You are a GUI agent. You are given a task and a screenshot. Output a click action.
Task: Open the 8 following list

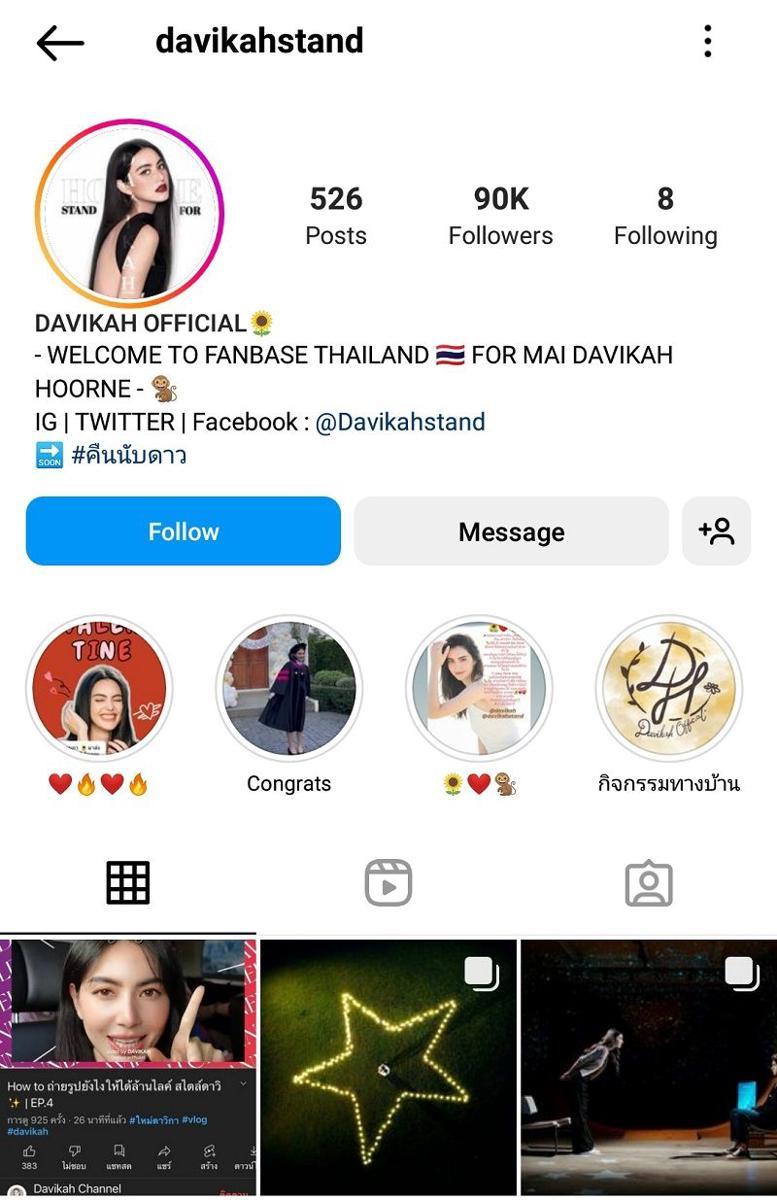(x=665, y=215)
